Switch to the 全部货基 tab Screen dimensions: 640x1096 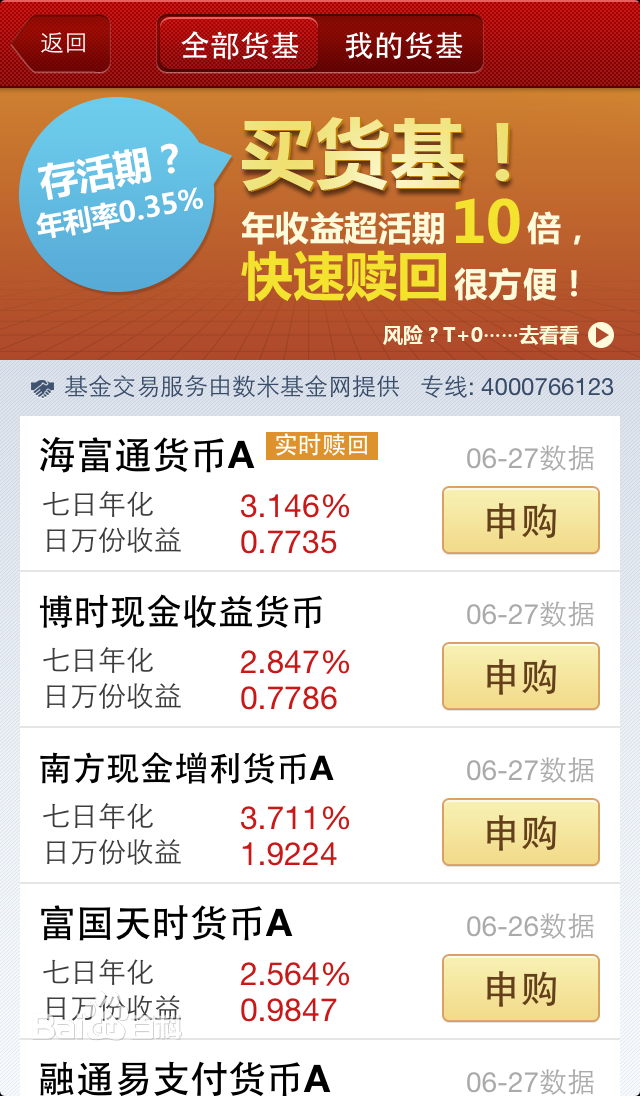point(239,45)
